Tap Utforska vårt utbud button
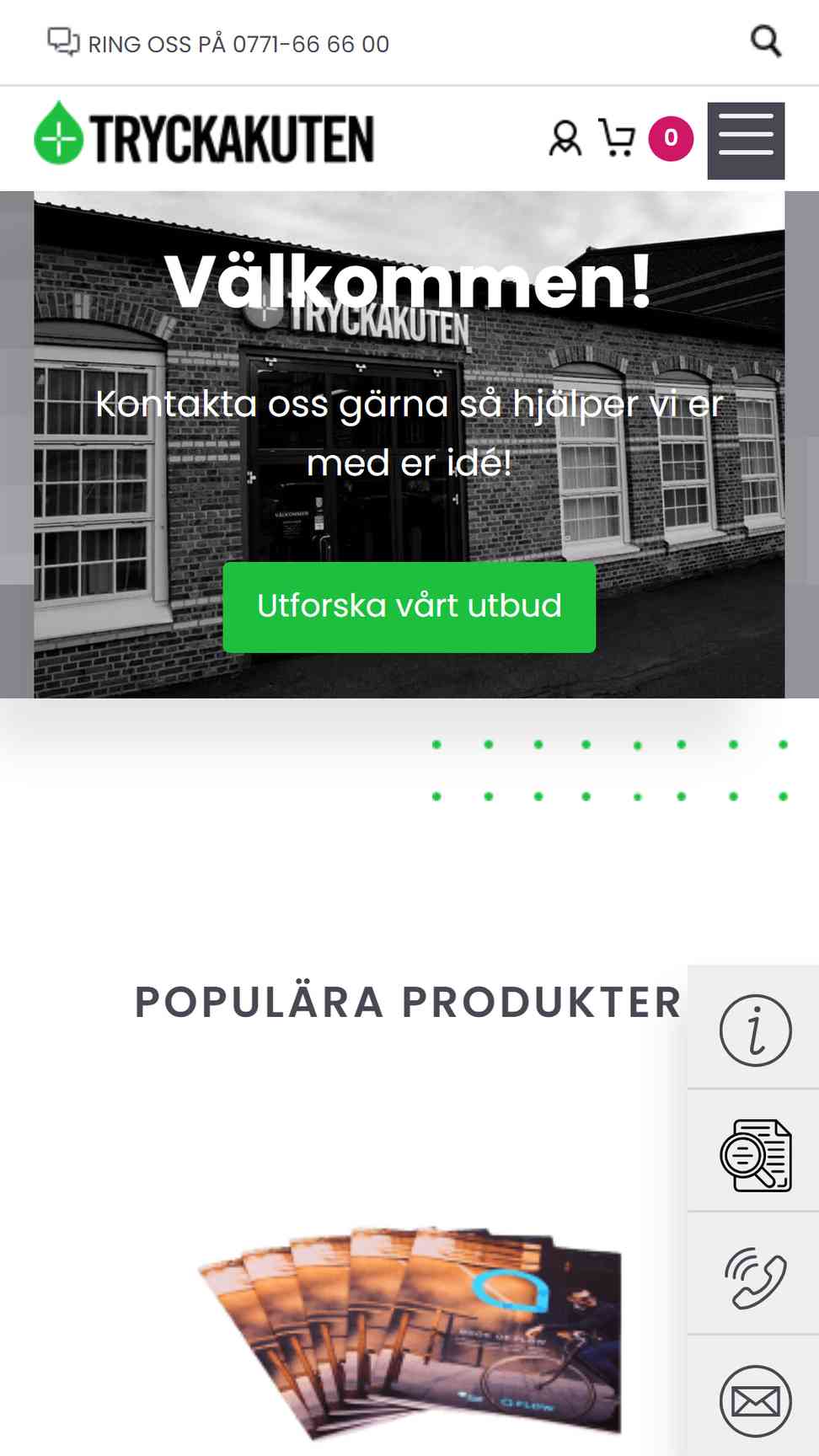Image resolution: width=819 pixels, height=1456 pixels. pos(409,607)
